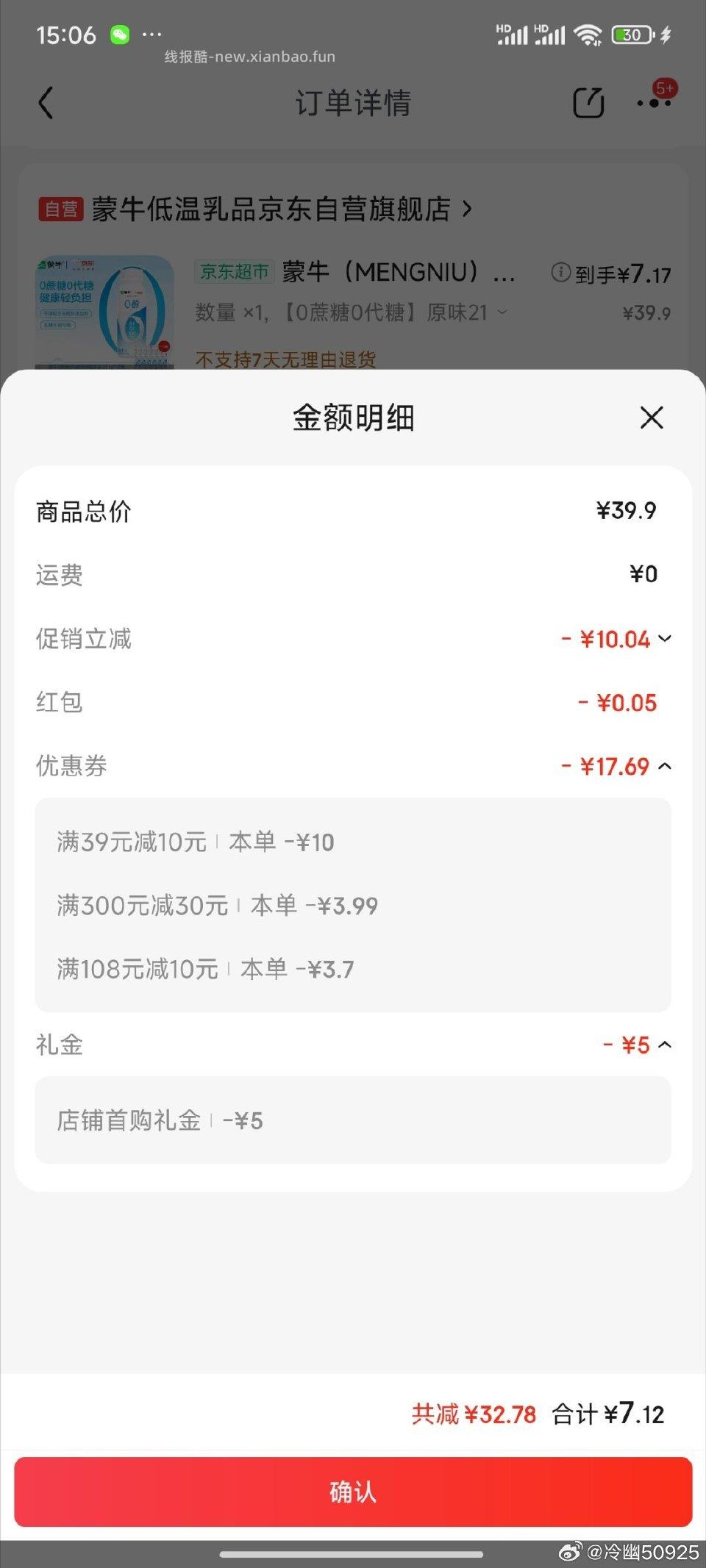The height and width of the screenshot is (1568, 706).
Task: Open the more options (···) menu with 5+ badge
Action: [653, 104]
